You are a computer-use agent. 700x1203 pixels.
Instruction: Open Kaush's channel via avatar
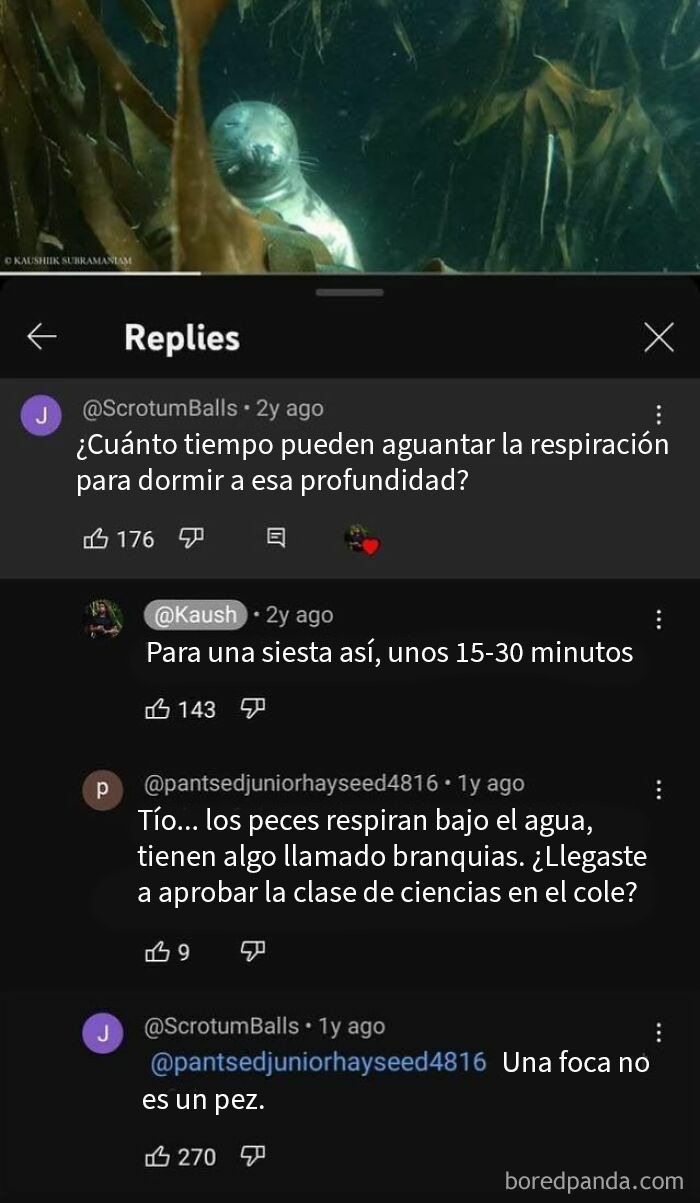pos(103,619)
